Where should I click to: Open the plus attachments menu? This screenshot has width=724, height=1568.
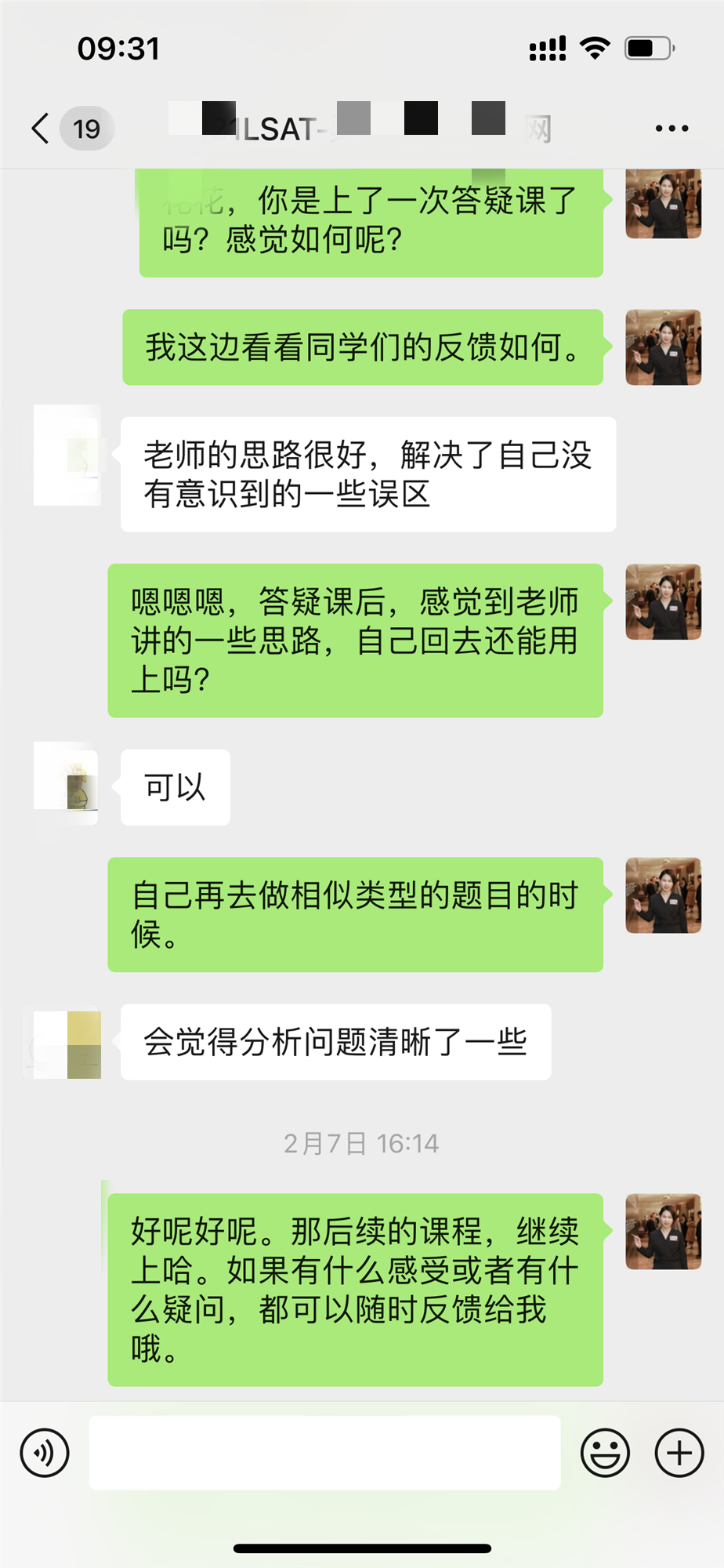(x=679, y=1453)
